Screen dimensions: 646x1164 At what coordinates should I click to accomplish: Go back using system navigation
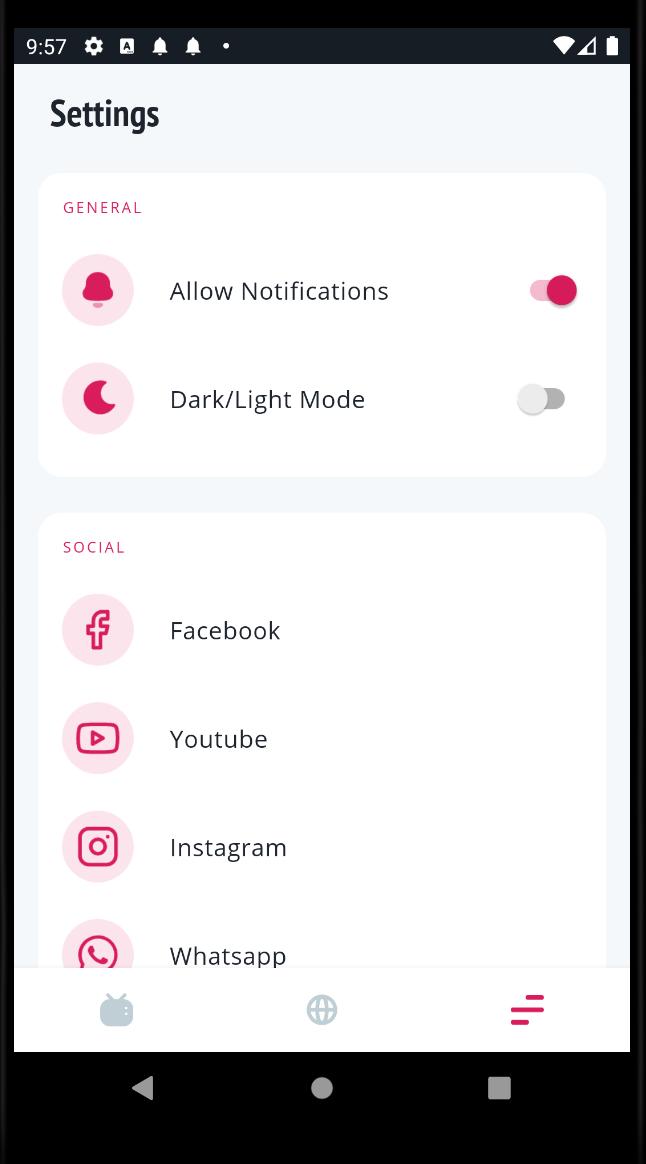(x=143, y=1088)
